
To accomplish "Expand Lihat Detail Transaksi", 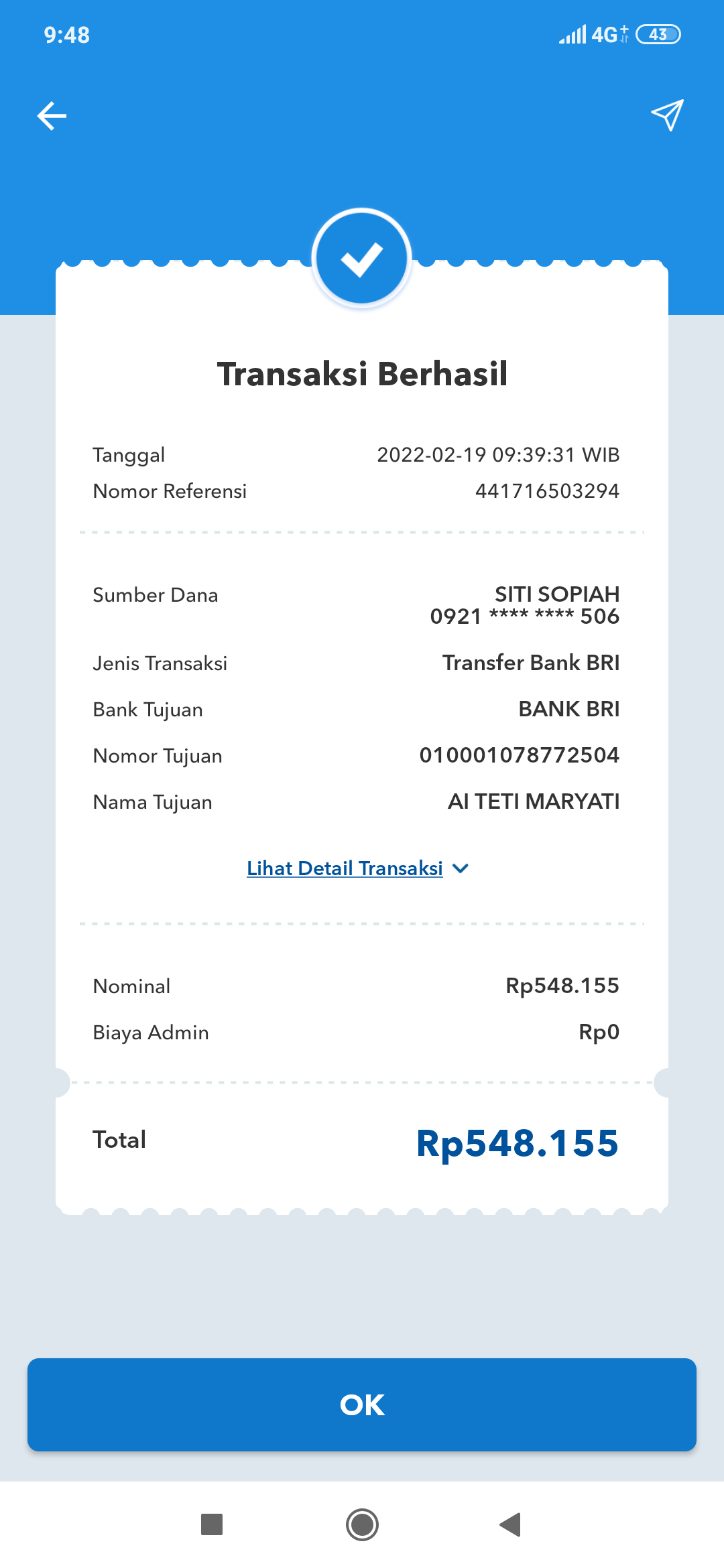I will point(357,868).
